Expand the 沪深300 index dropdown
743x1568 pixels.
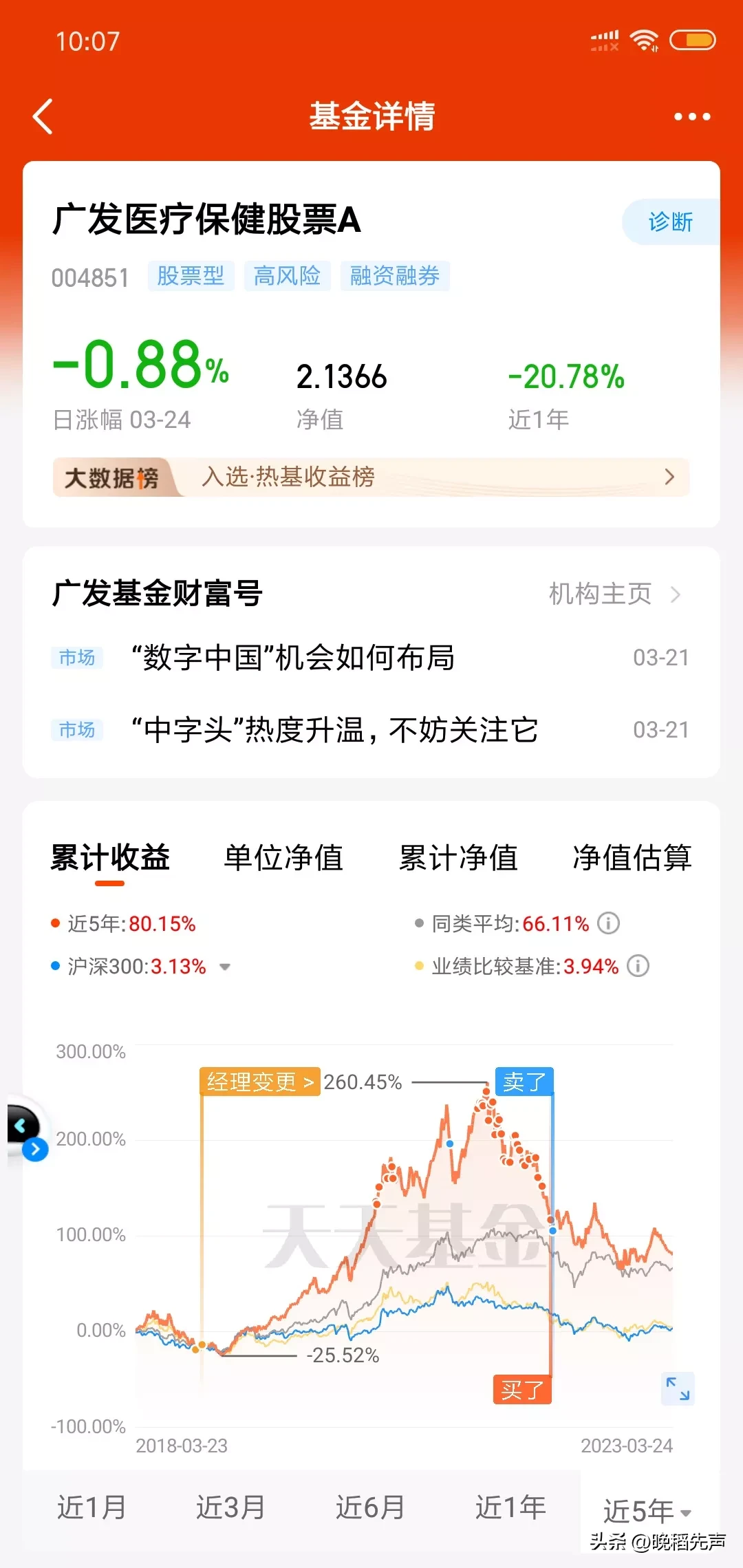225,967
